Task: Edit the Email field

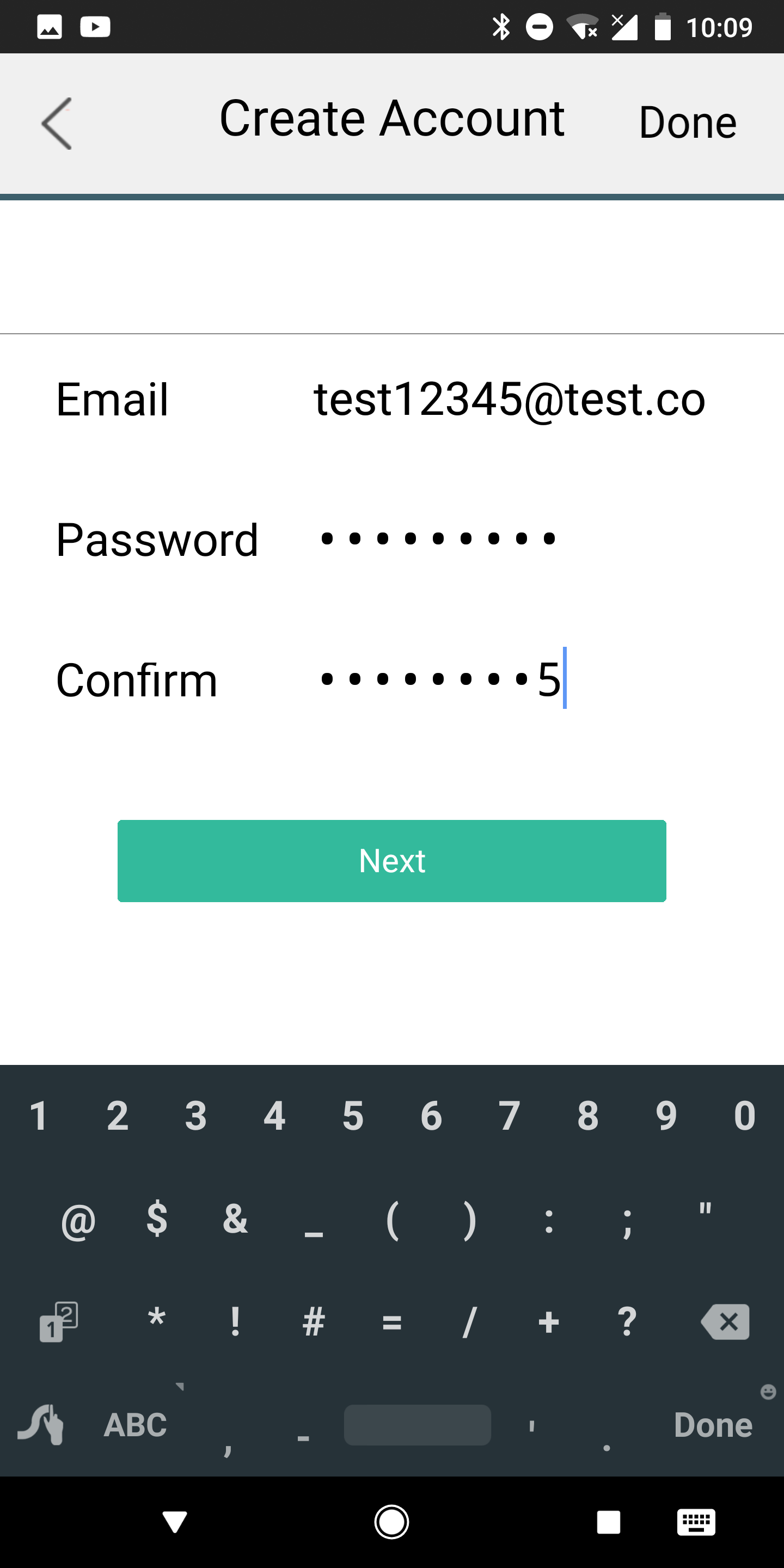Action: [509, 399]
